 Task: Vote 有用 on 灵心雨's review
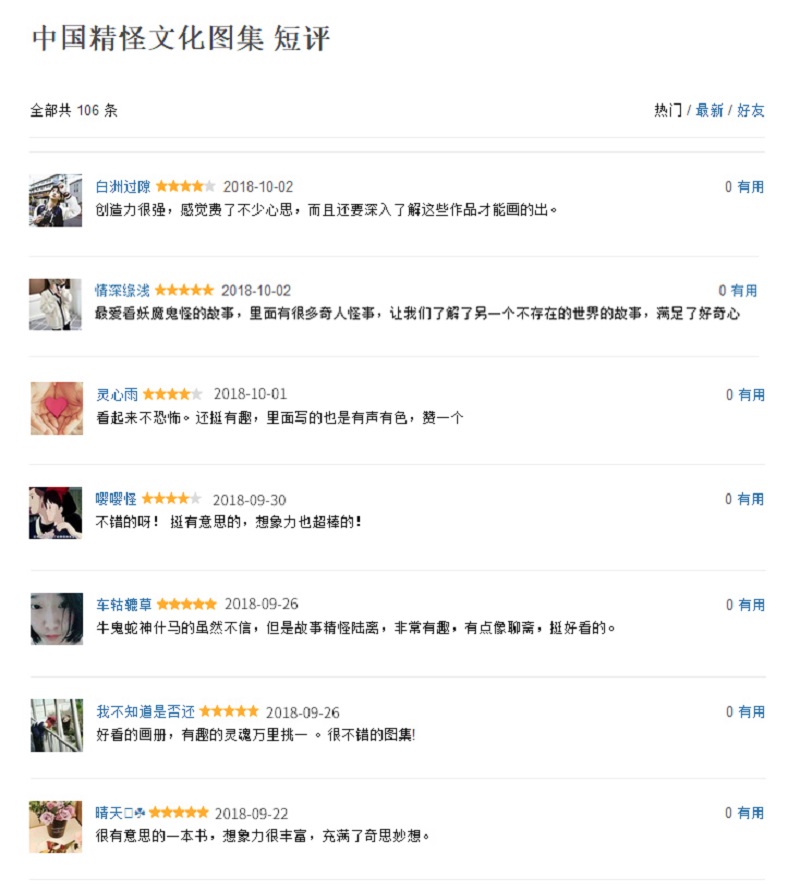(x=751, y=394)
